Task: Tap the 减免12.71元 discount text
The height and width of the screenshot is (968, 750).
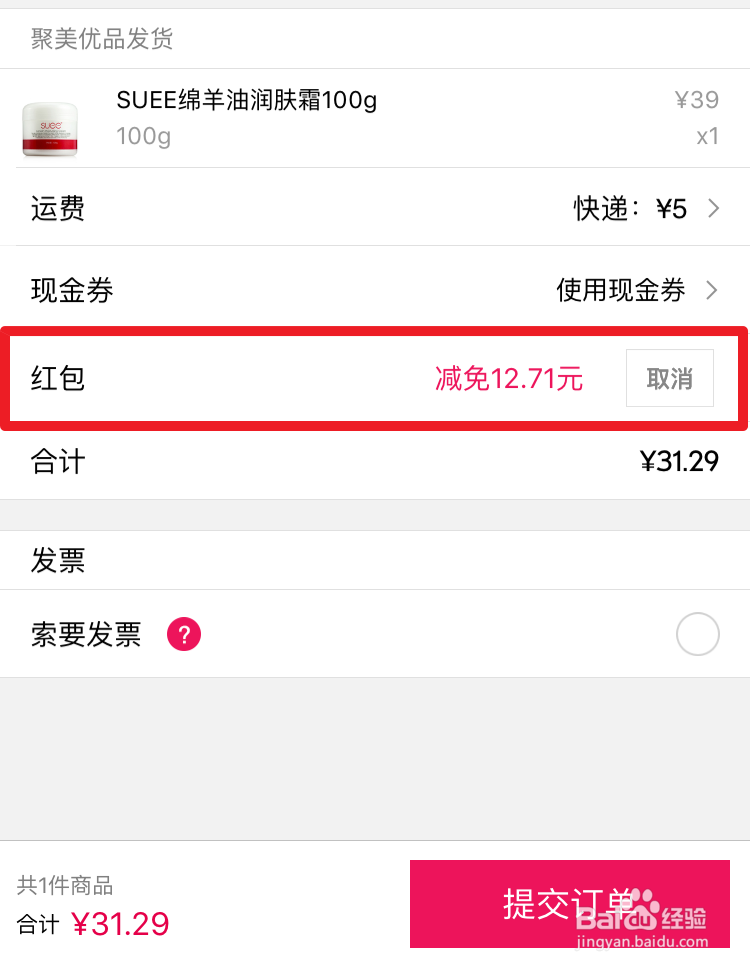Action: pyautogui.click(x=509, y=378)
